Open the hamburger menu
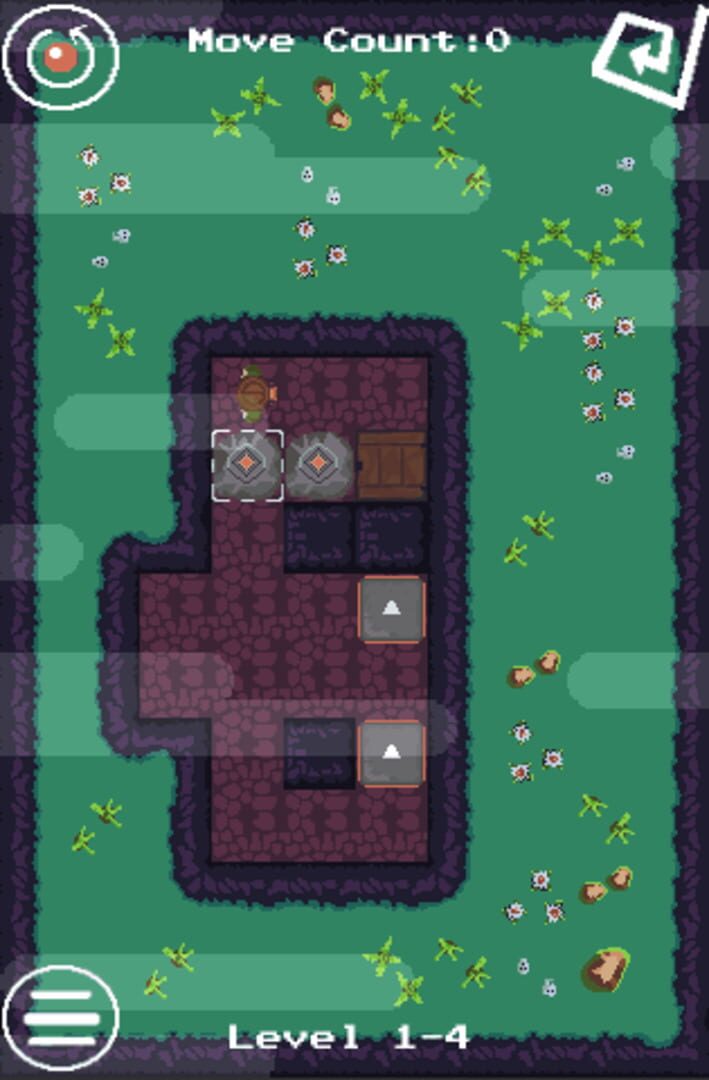709x1080 pixels. point(60,1018)
